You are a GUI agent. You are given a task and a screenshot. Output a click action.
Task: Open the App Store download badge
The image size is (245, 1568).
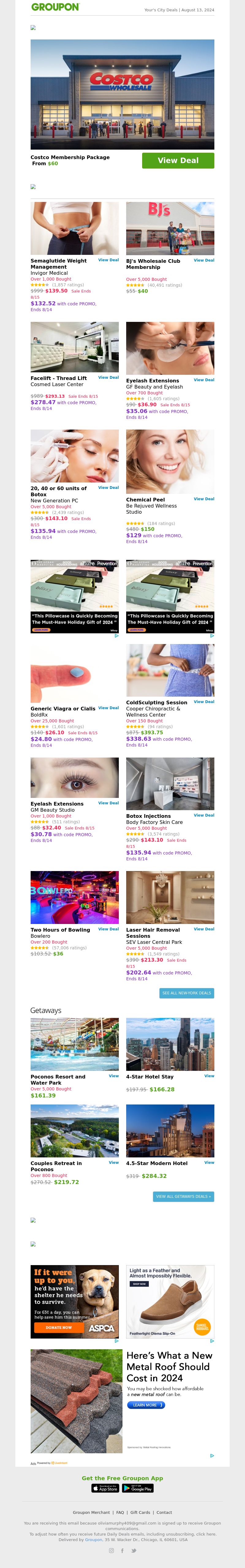point(105,1488)
